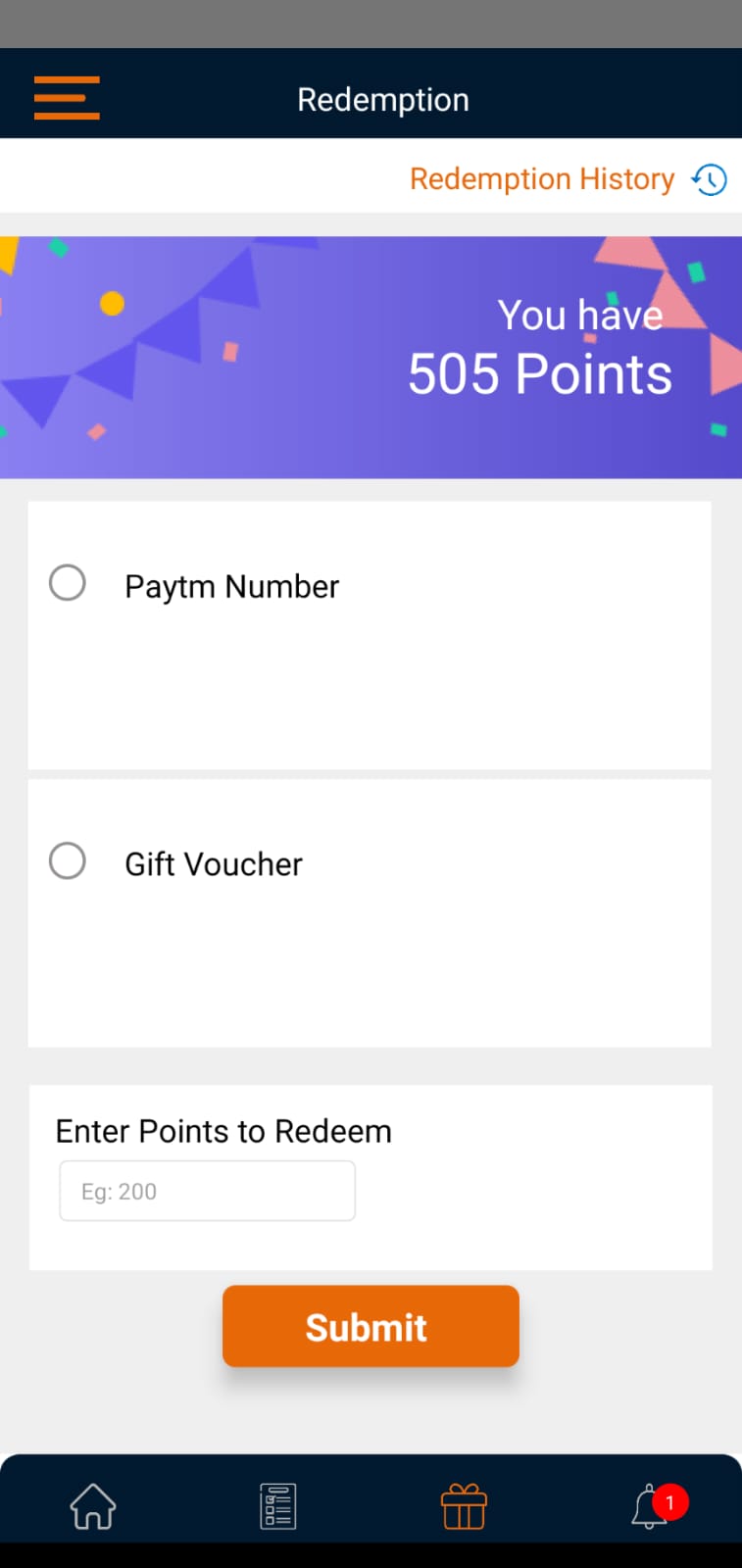The width and height of the screenshot is (742, 1568).
Task: Open the notifications bell
Action: pyautogui.click(x=651, y=1506)
